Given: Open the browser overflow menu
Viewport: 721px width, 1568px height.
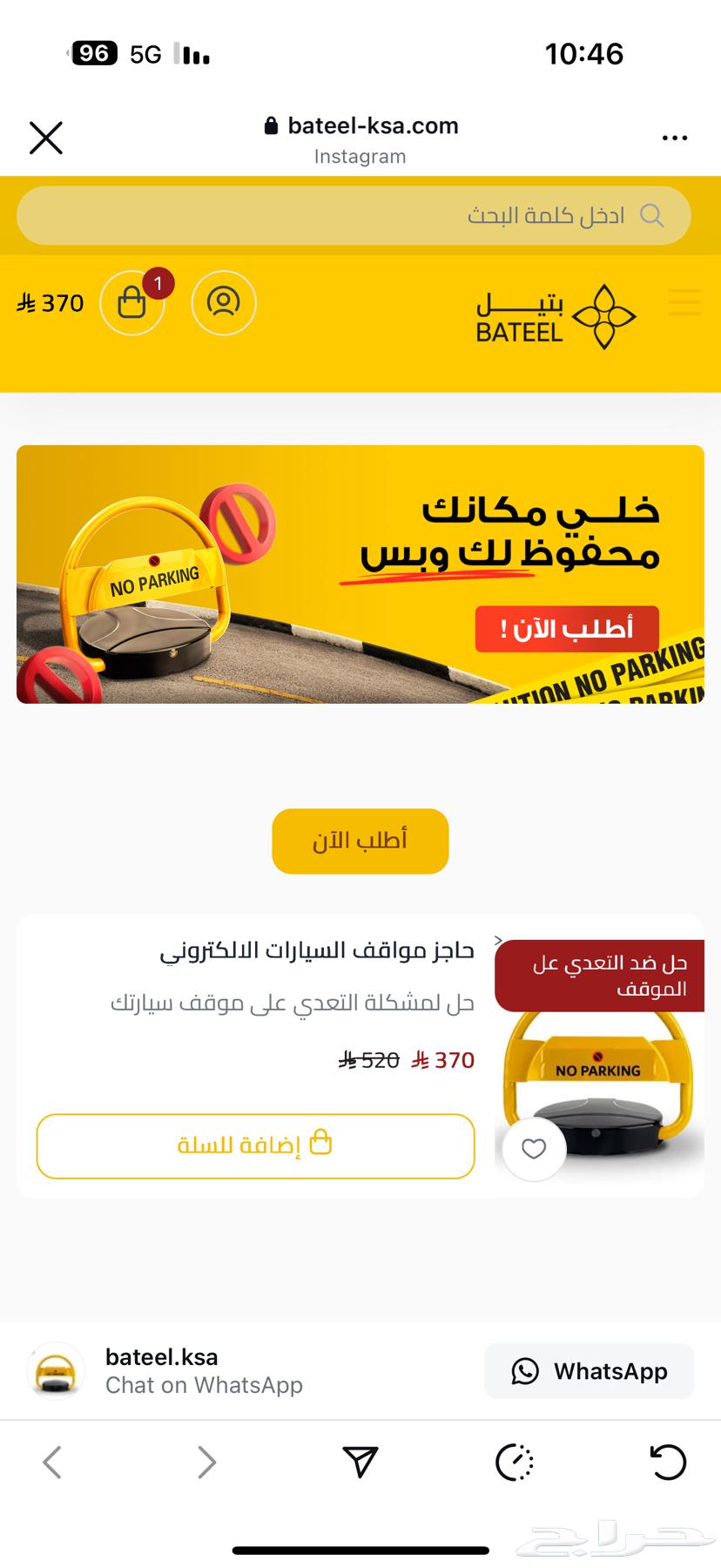Looking at the screenshot, I should [675, 138].
